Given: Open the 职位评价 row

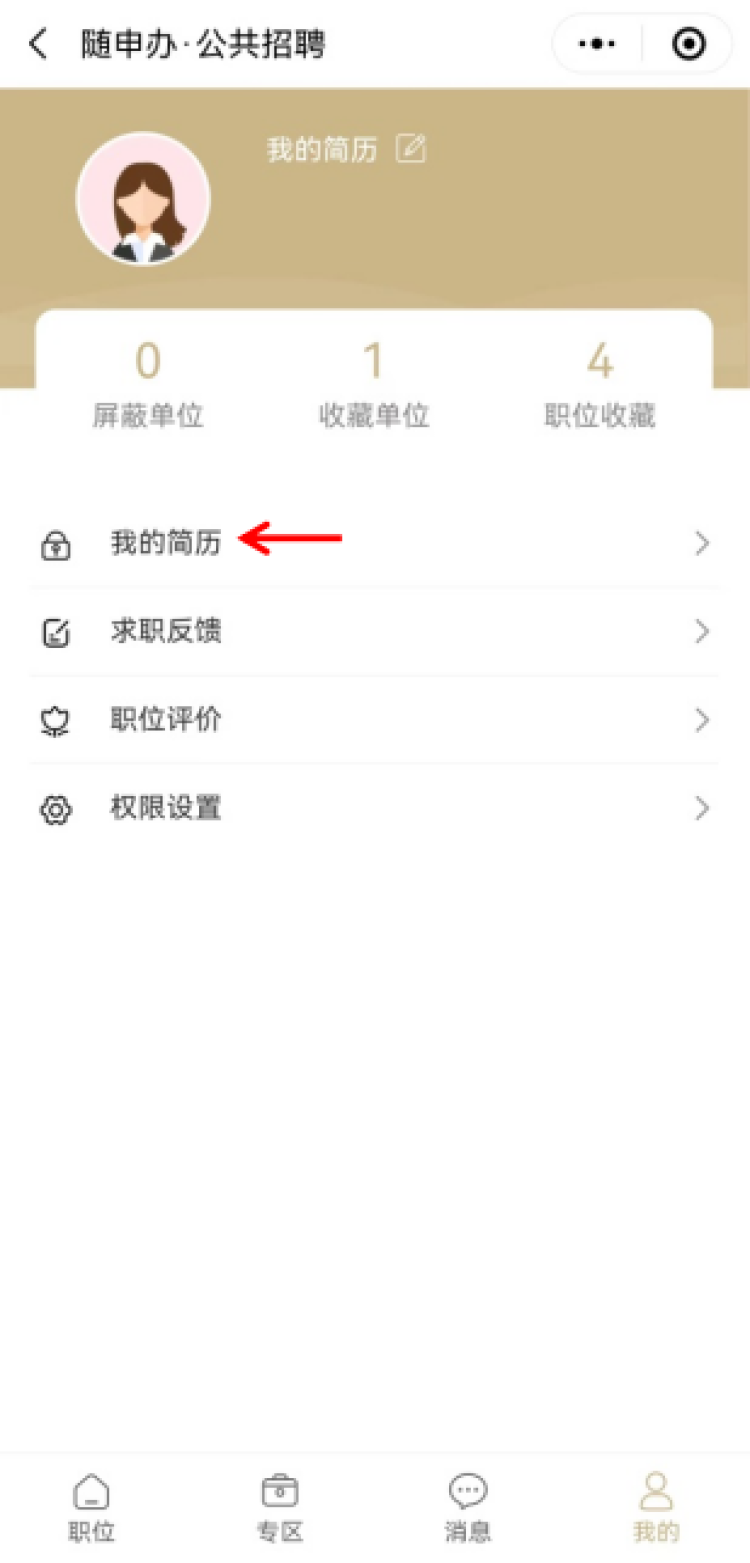Looking at the screenshot, I should [x=374, y=720].
